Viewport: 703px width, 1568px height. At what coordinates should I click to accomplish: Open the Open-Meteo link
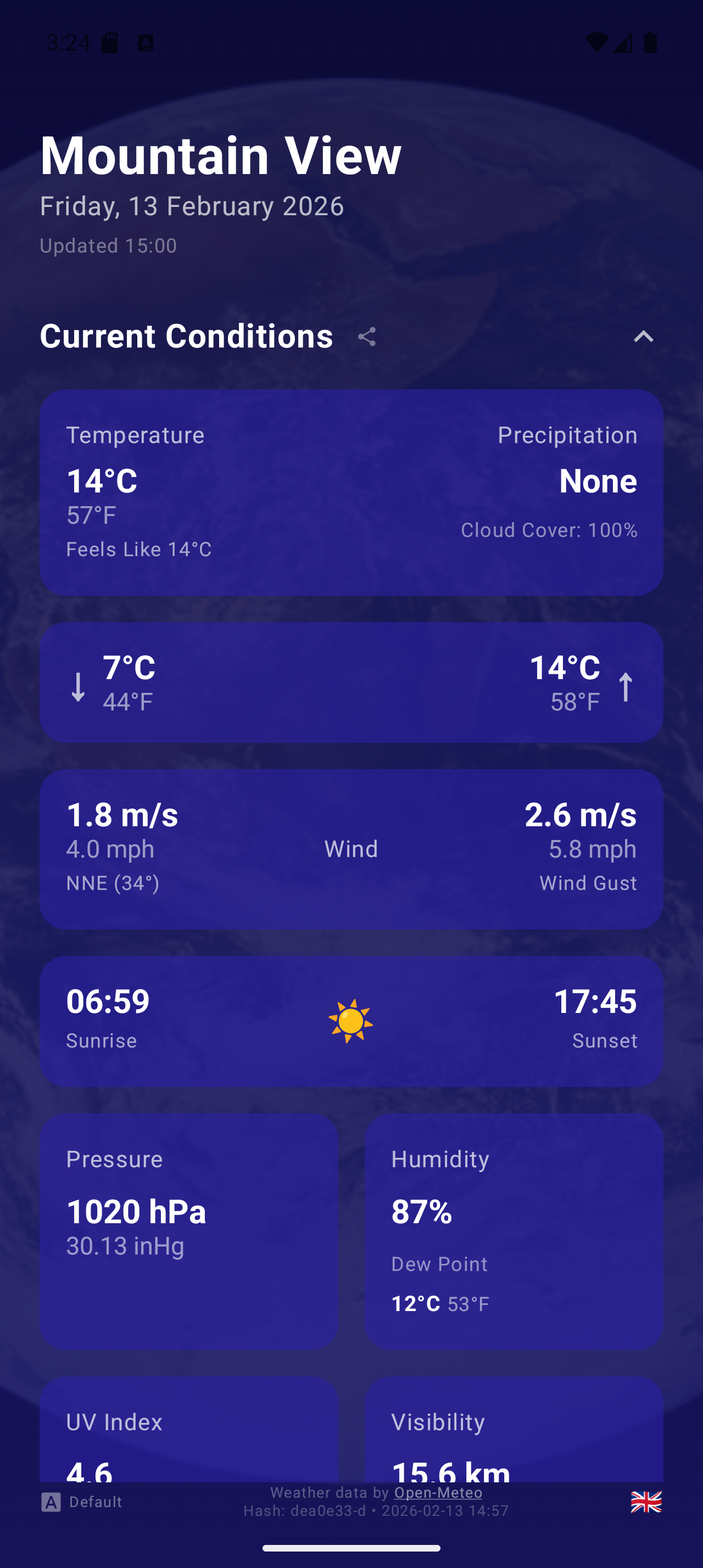coord(438,1493)
